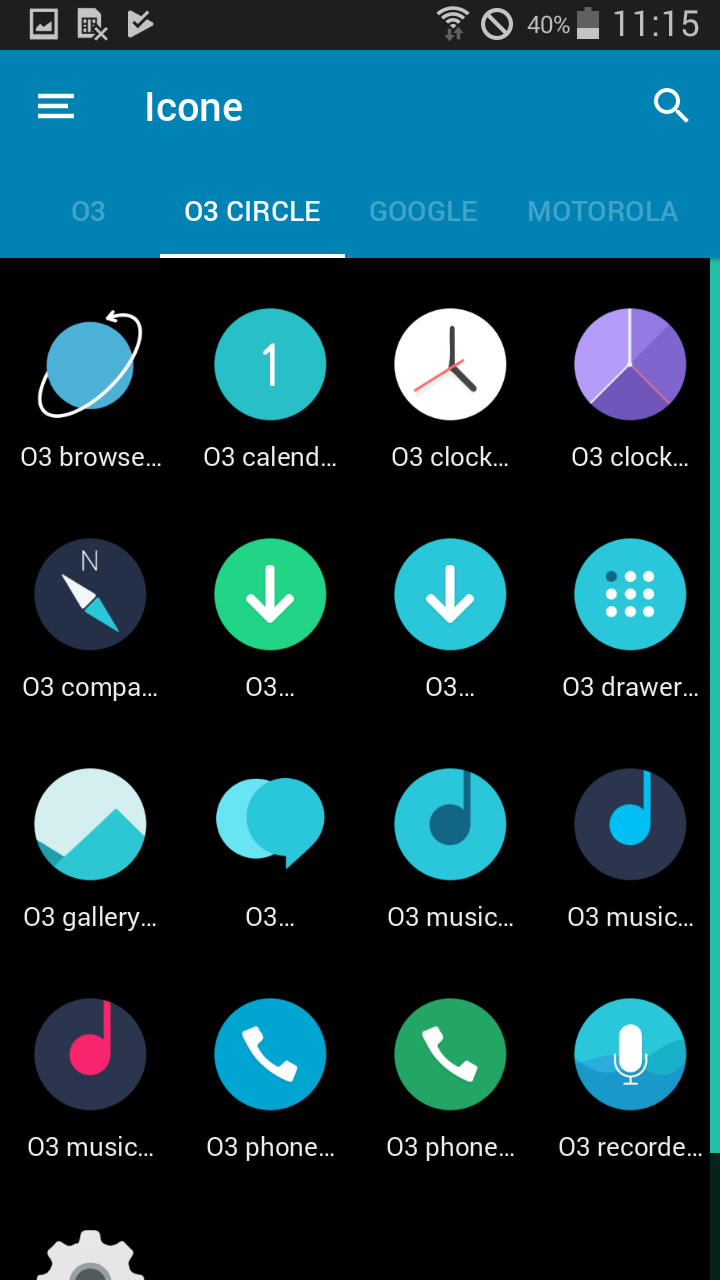Select the gear settings icon
The width and height of the screenshot is (720, 1280).
90,1256
